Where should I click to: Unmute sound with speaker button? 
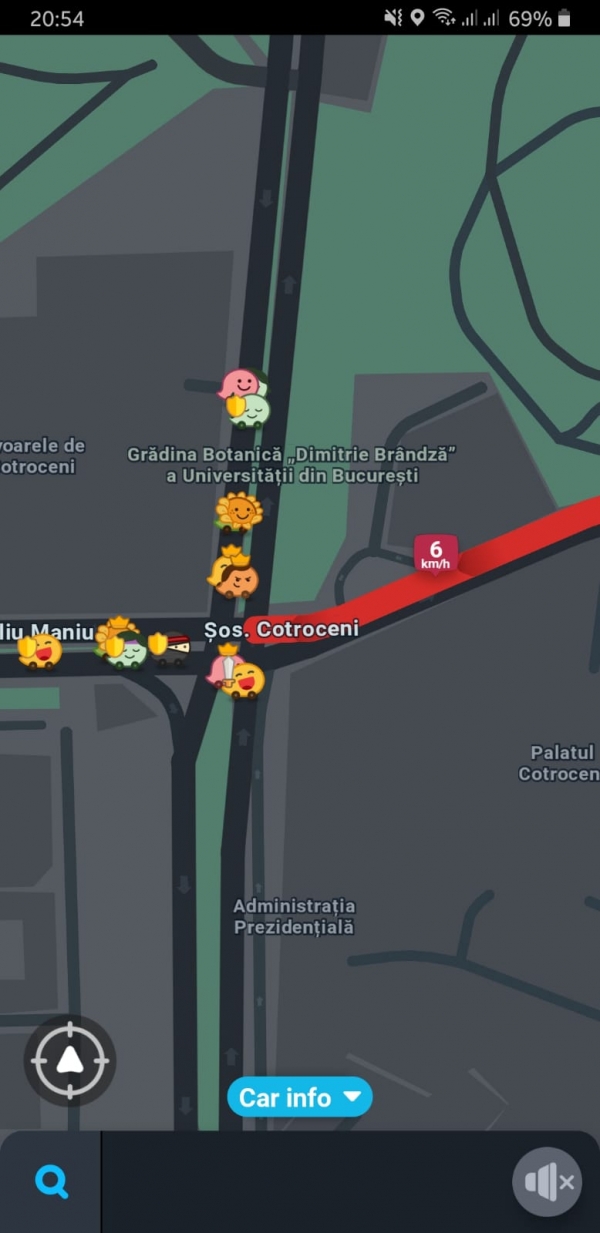(547, 1182)
